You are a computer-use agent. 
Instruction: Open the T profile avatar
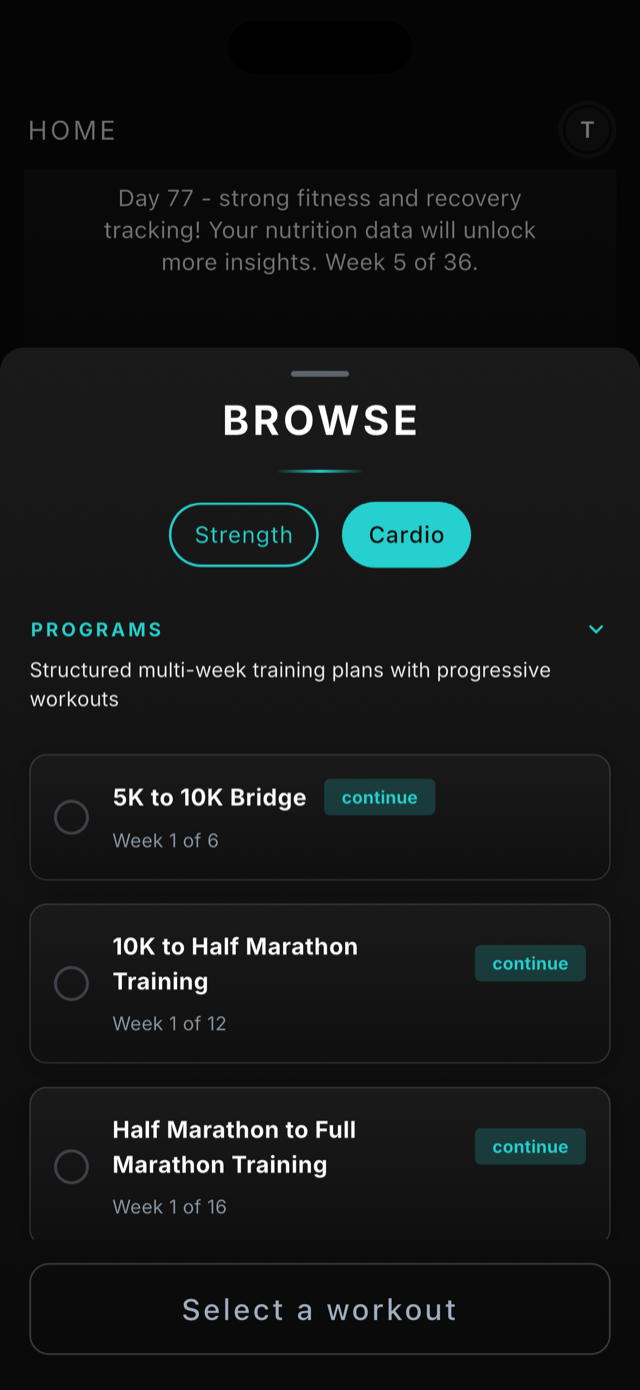587,130
